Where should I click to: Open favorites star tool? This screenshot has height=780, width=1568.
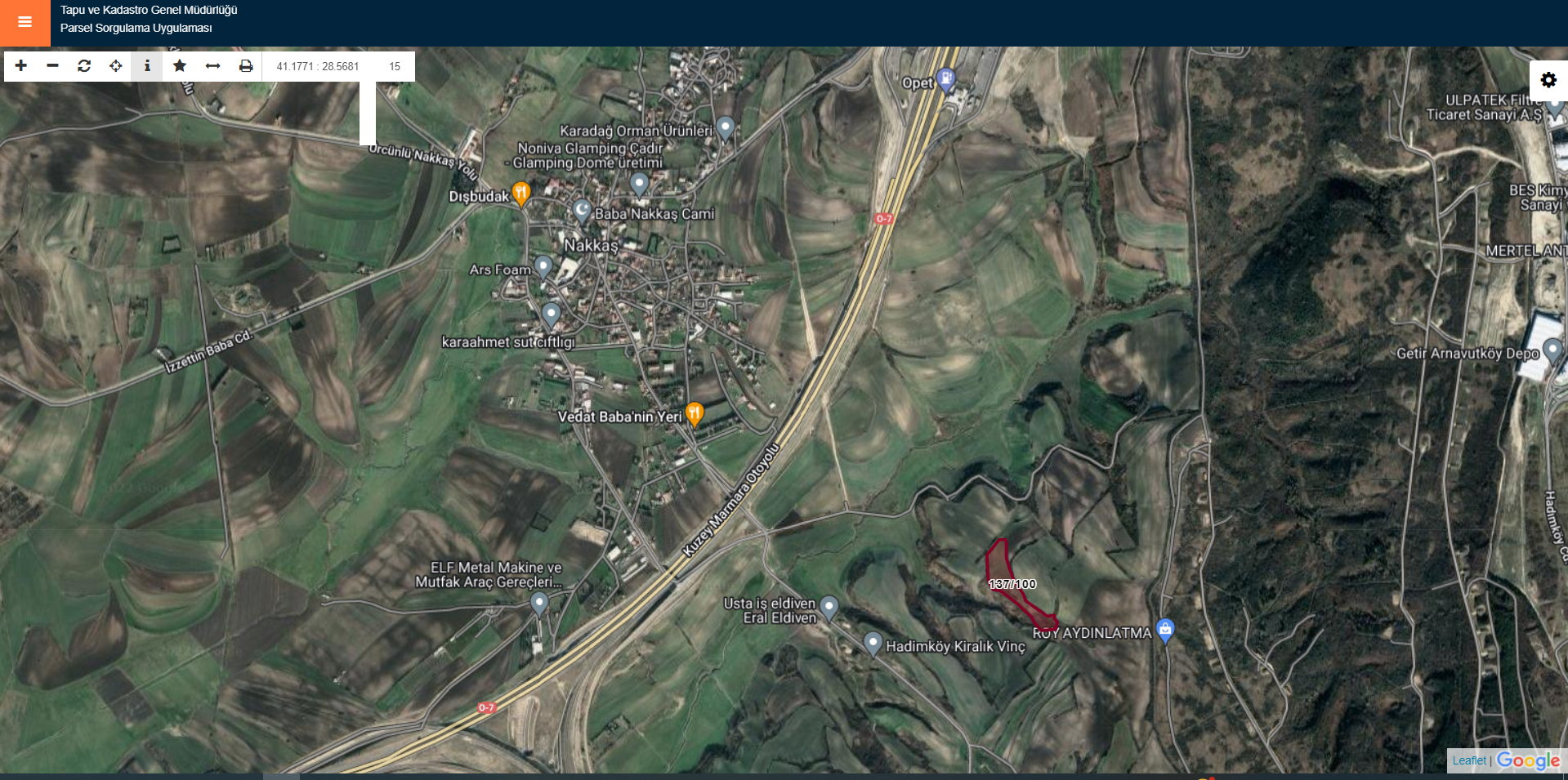click(x=180, y=66)
